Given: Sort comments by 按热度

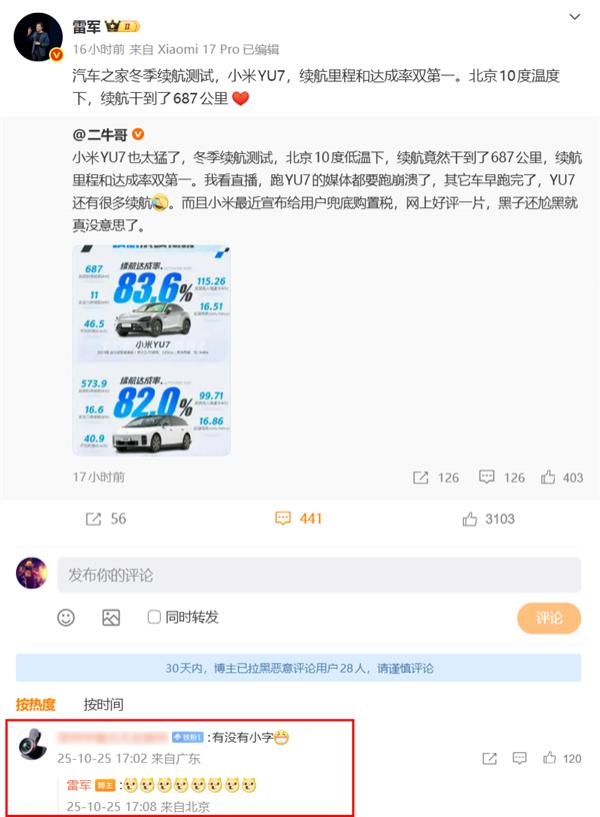Looking at the screenshot, I should 35,704.
